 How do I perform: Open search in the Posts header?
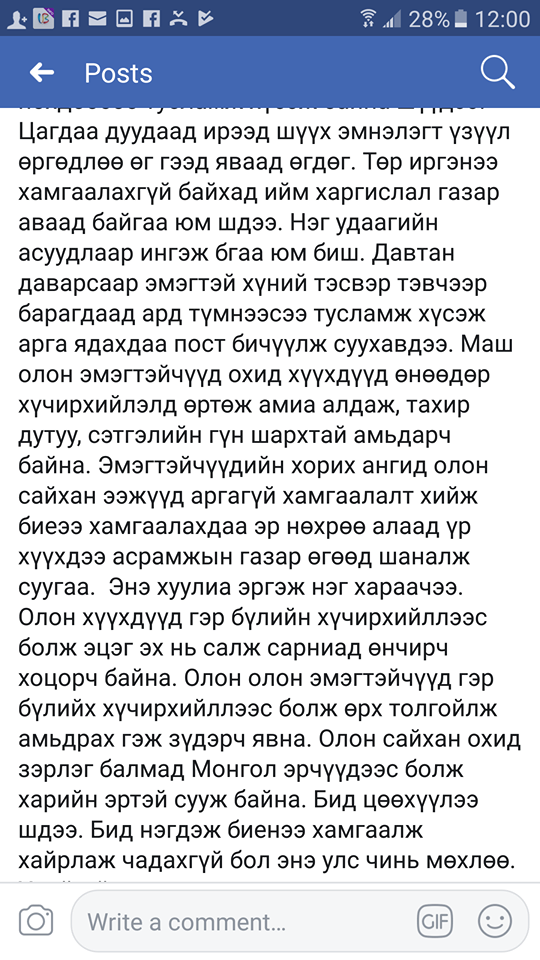coord(497,72)
